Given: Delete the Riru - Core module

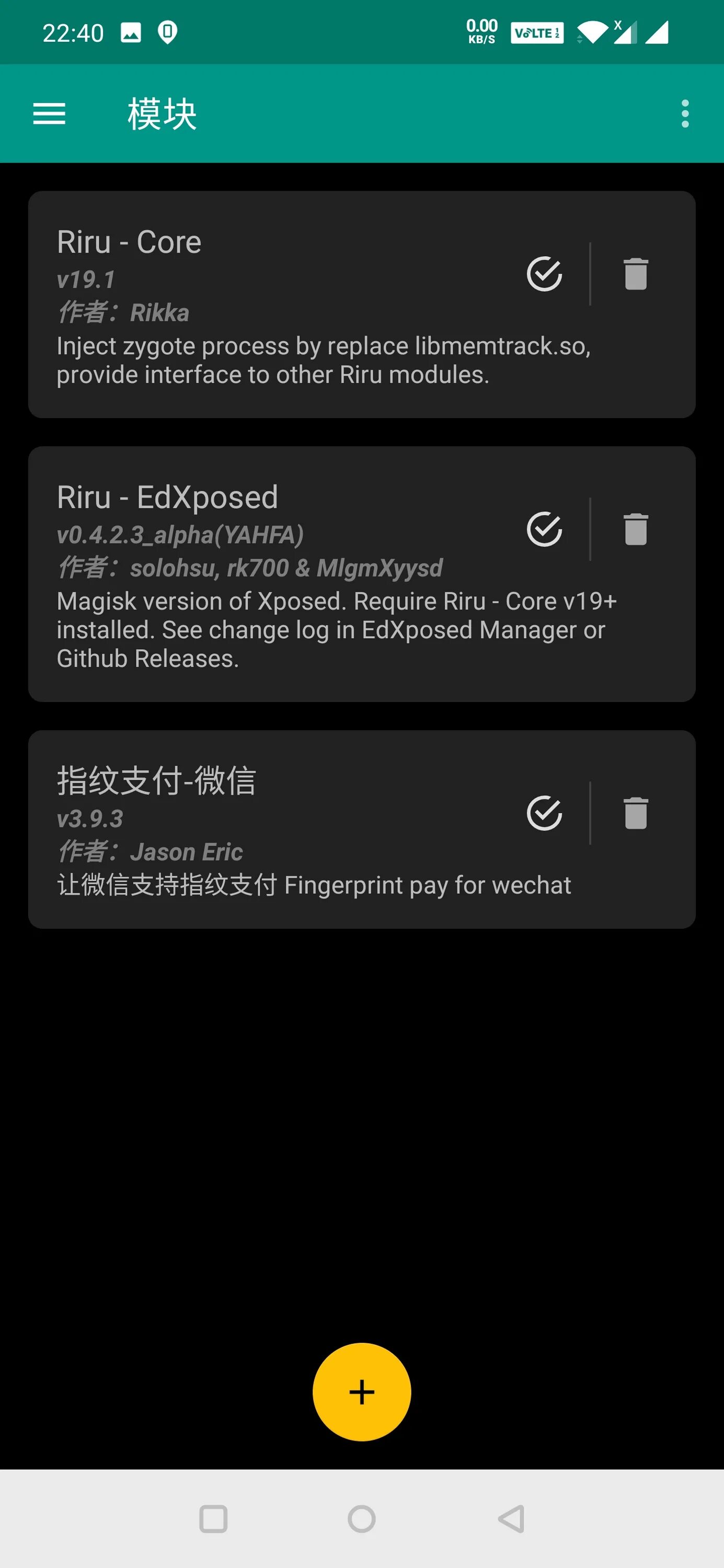Looking at the screenshot, I should (x=635, y=274).
